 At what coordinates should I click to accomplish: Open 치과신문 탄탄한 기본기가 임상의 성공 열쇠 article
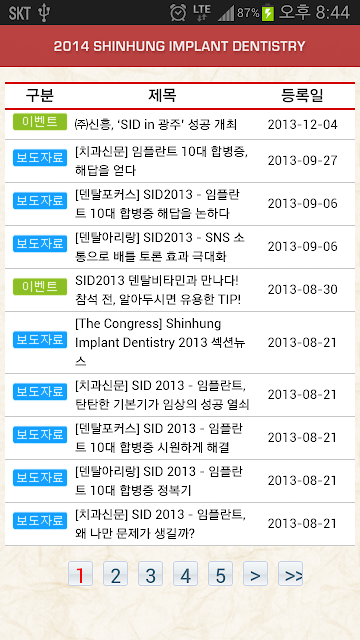[180, 395]
